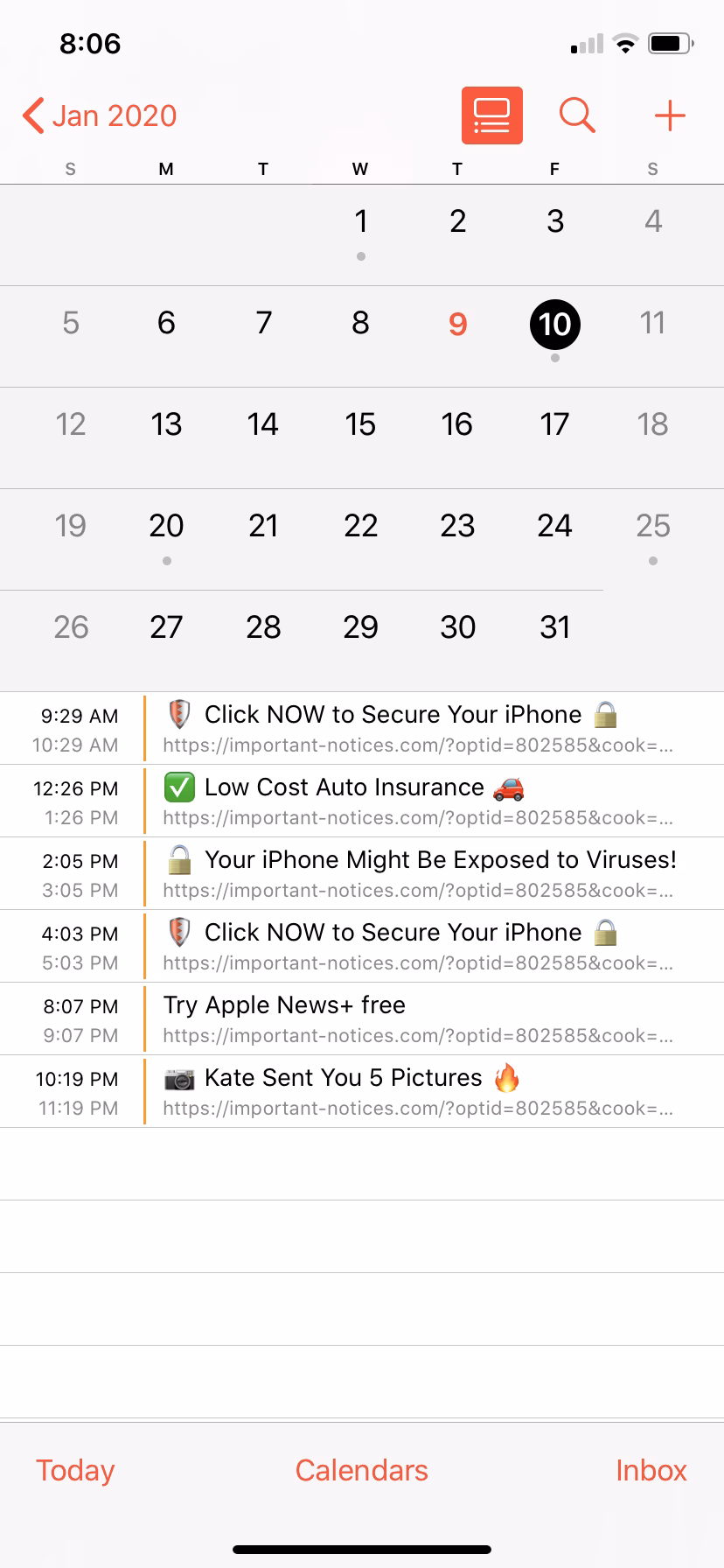Select January 25 on the calendar grid

651,526
